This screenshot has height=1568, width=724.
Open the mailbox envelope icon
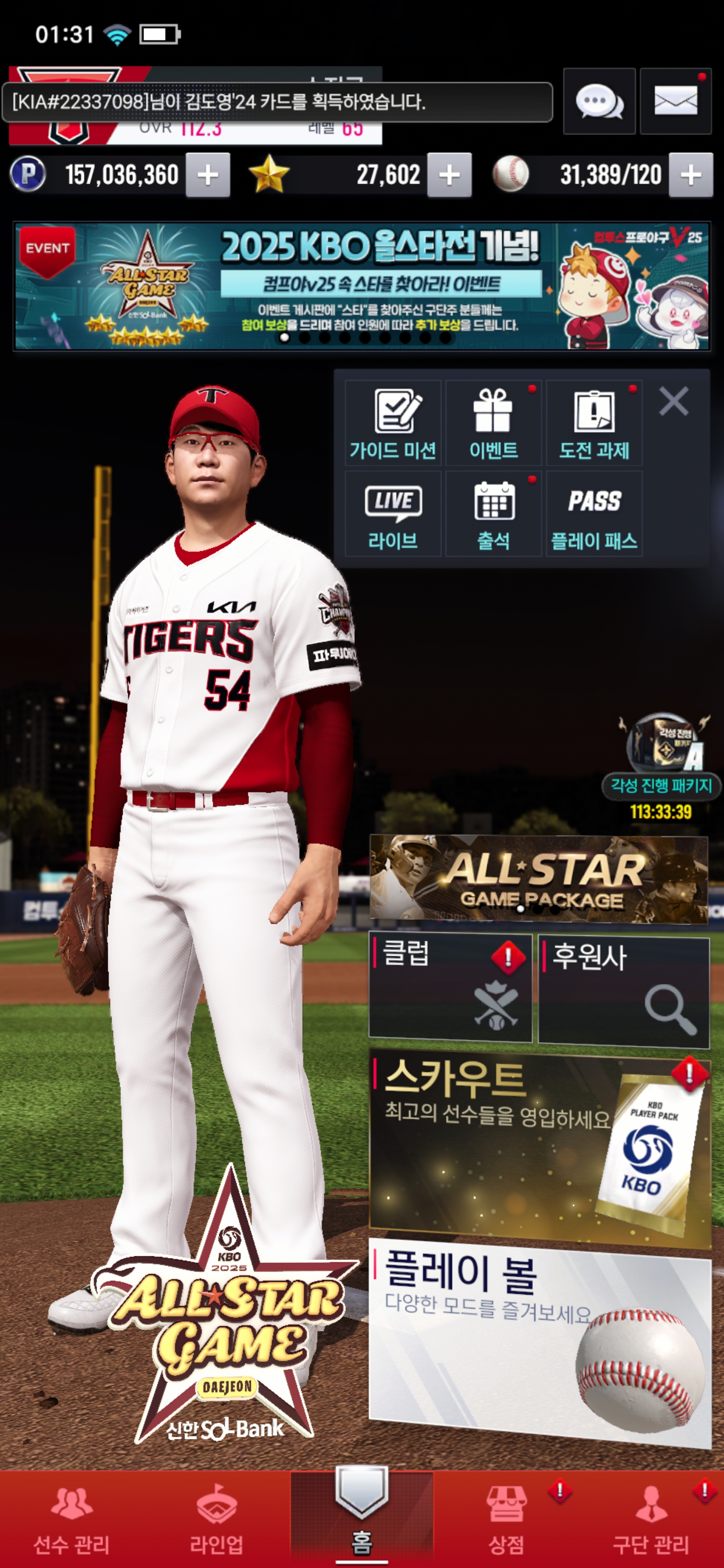pos(675,101)
